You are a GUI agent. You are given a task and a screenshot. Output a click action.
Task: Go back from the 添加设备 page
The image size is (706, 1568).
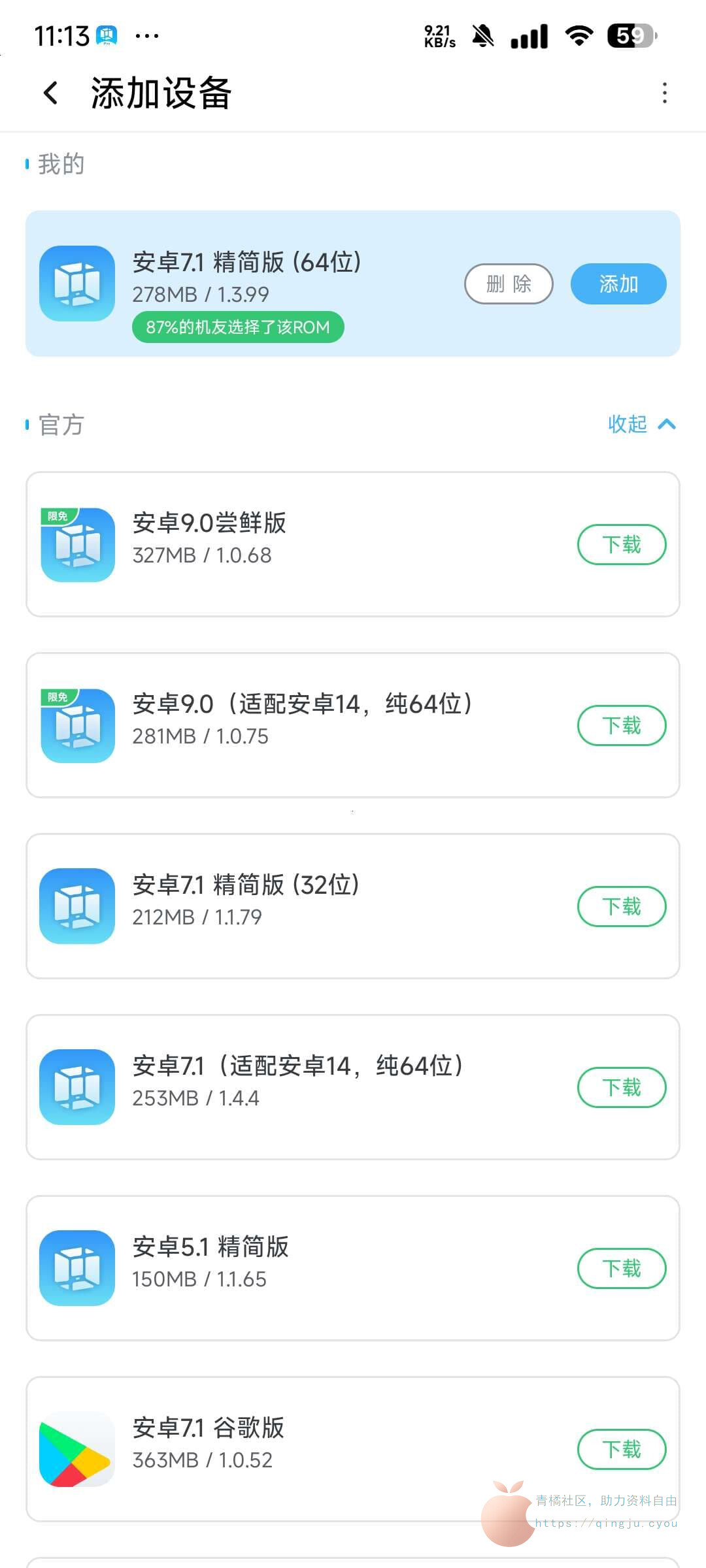(51, 93)
